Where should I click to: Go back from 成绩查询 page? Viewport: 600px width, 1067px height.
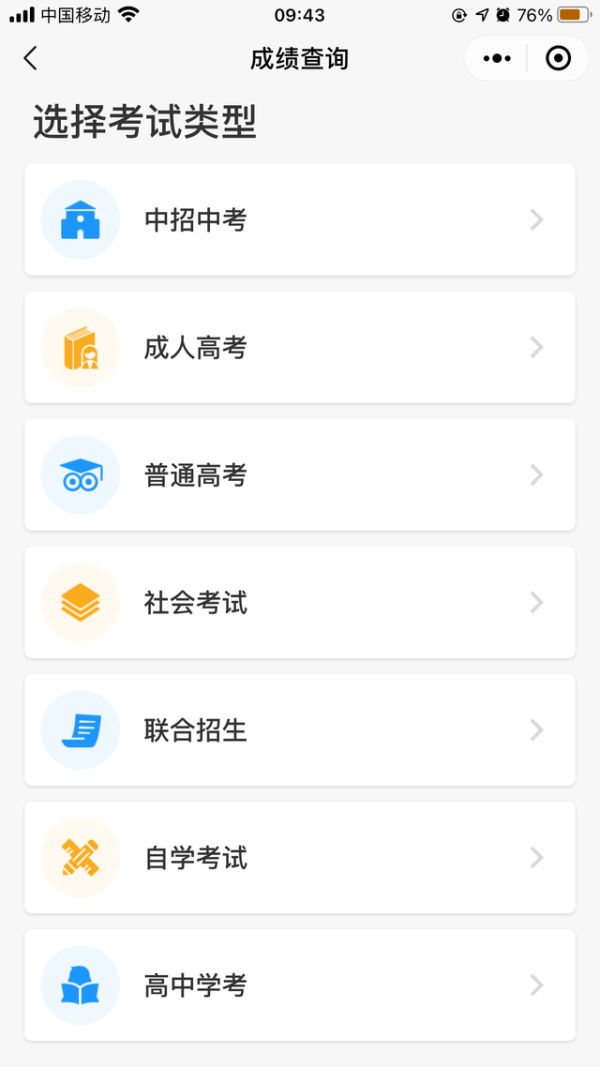click(x=31, y=59)
